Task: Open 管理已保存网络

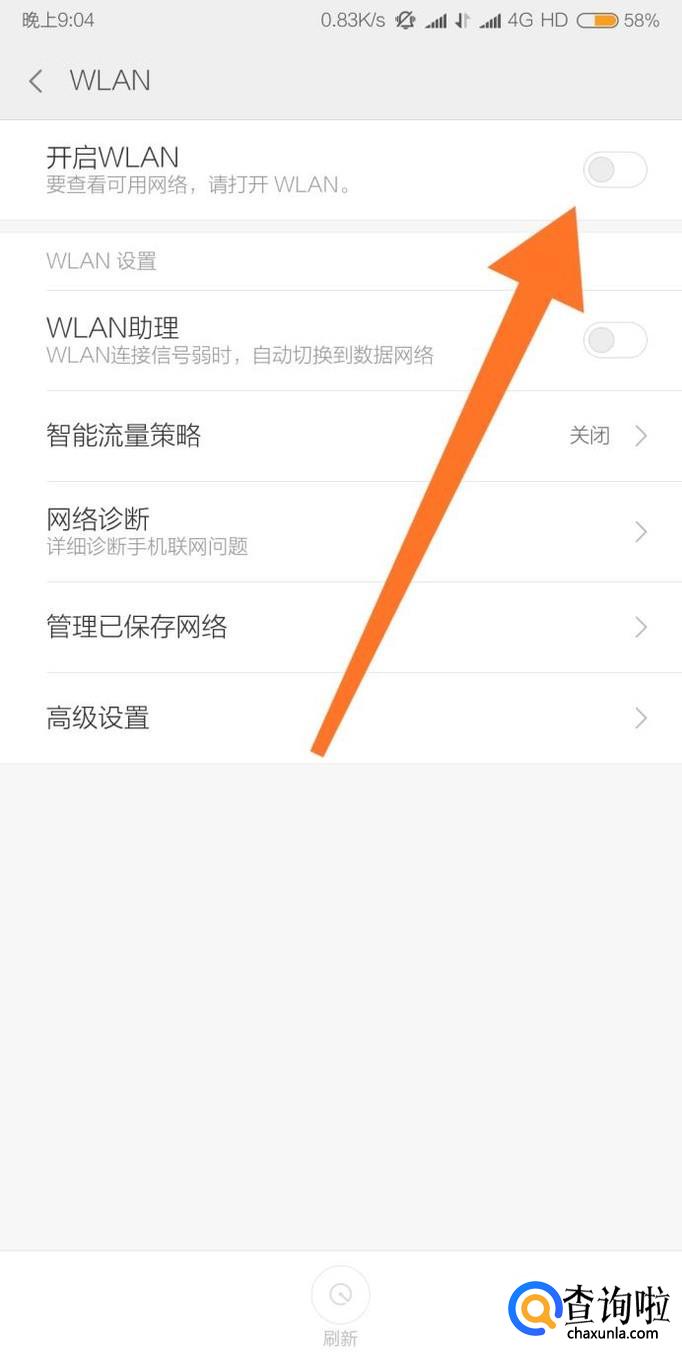Action: [340, 627]
